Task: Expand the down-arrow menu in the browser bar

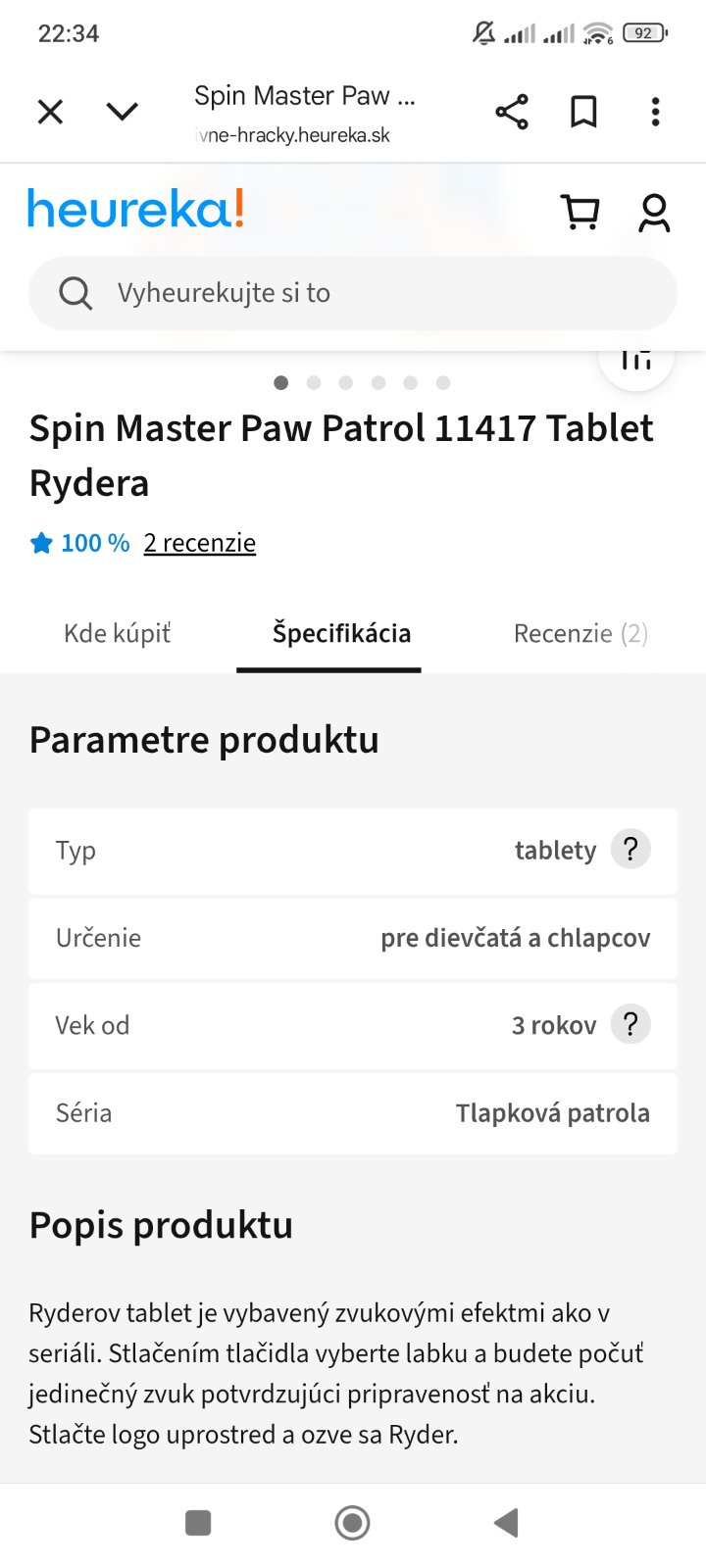Action: click(123, 112)
